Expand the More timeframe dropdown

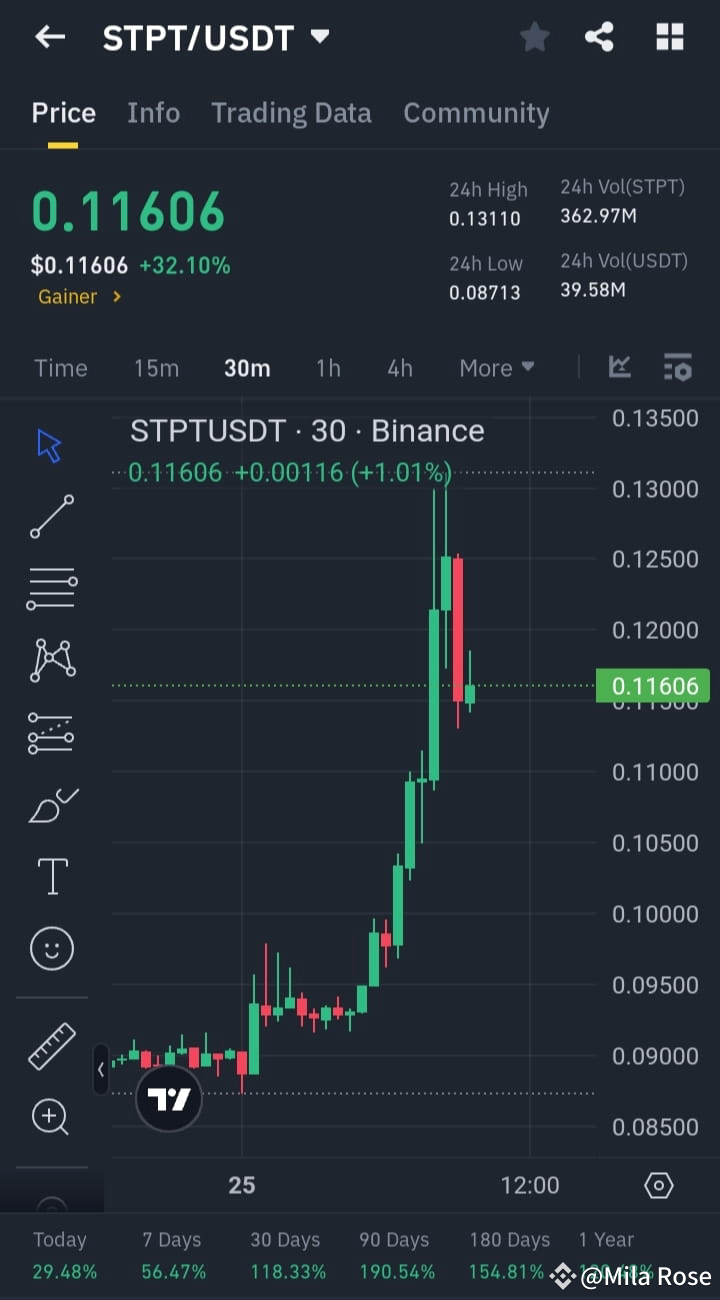coord(496,367)
